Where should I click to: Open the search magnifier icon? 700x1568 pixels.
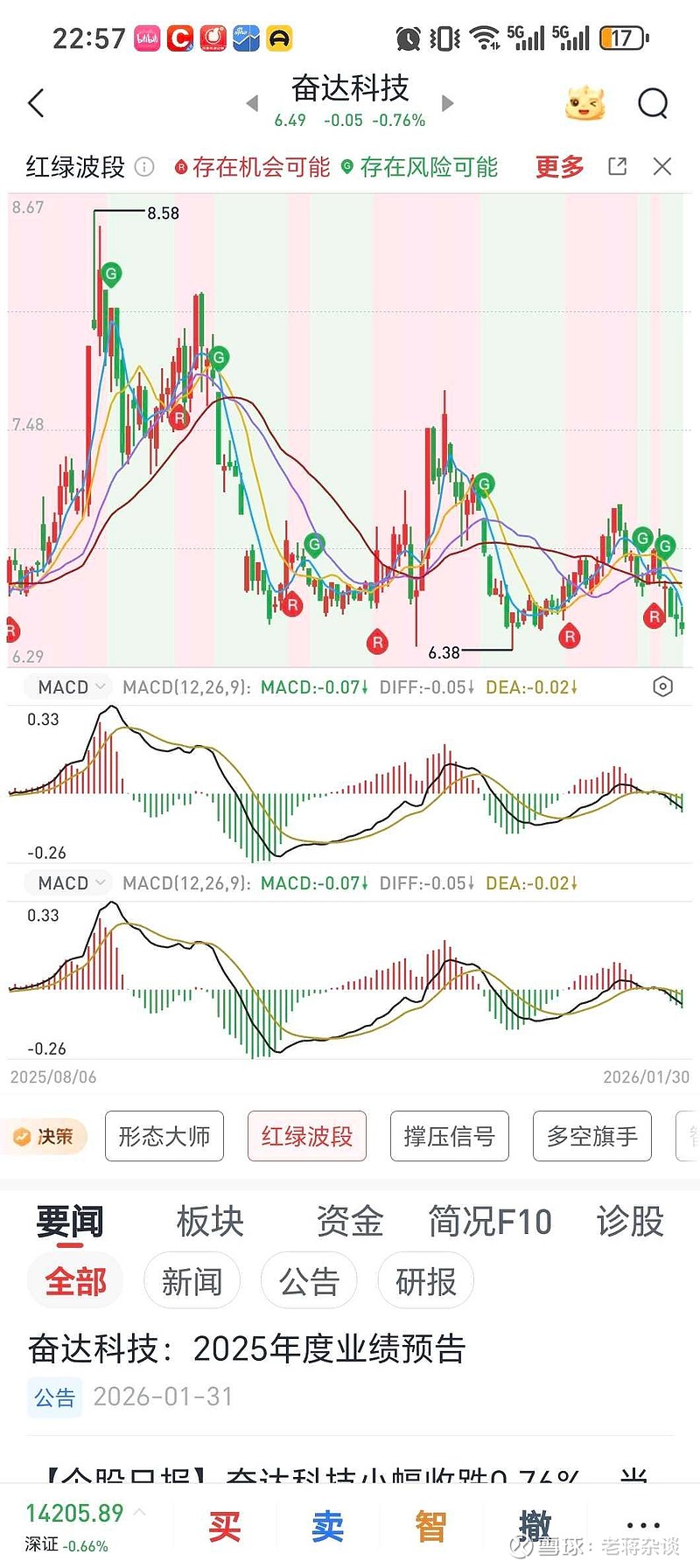pyautogui.click(x=653, y=103)
